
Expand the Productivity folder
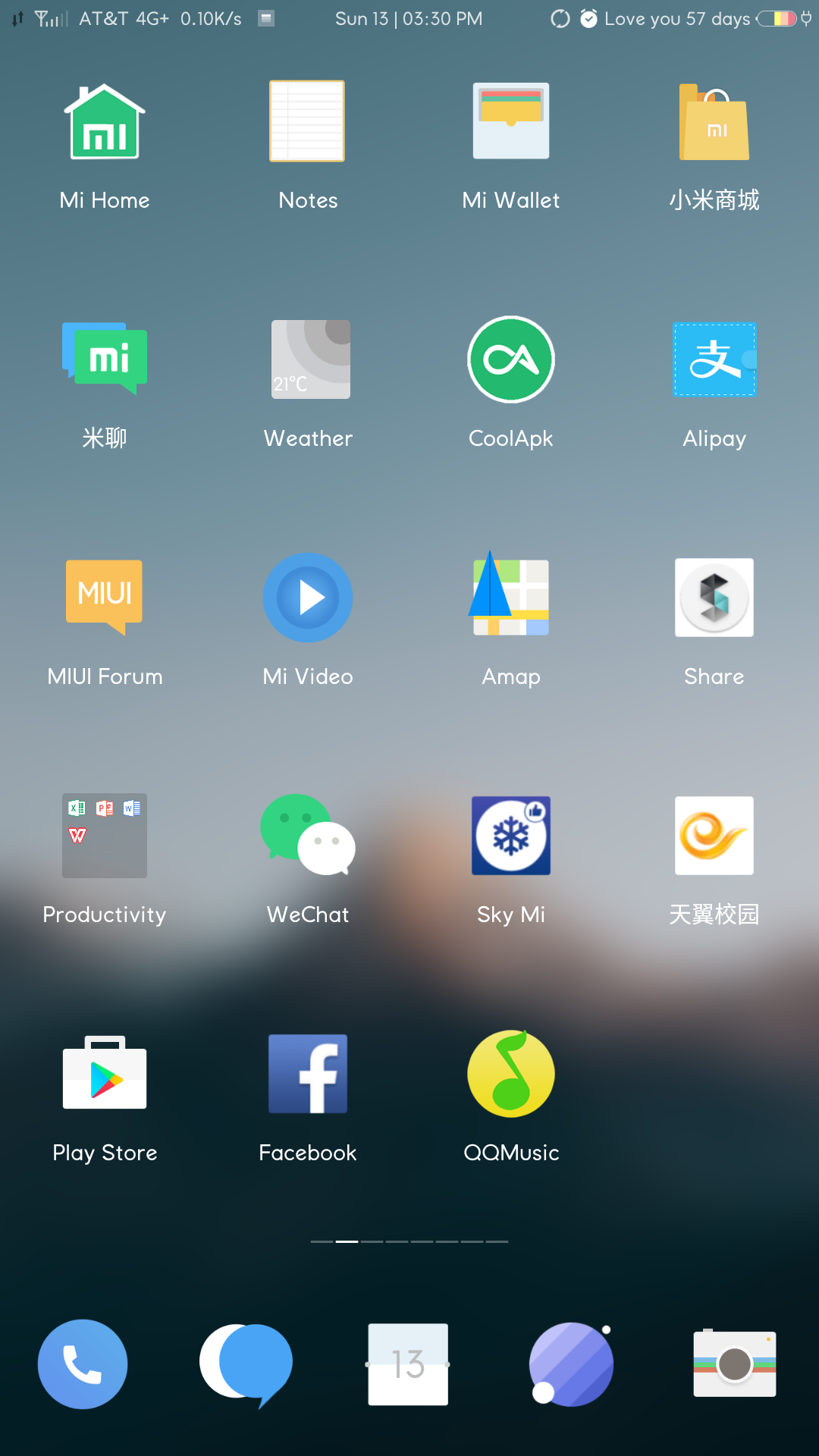[x=105, y=836]
